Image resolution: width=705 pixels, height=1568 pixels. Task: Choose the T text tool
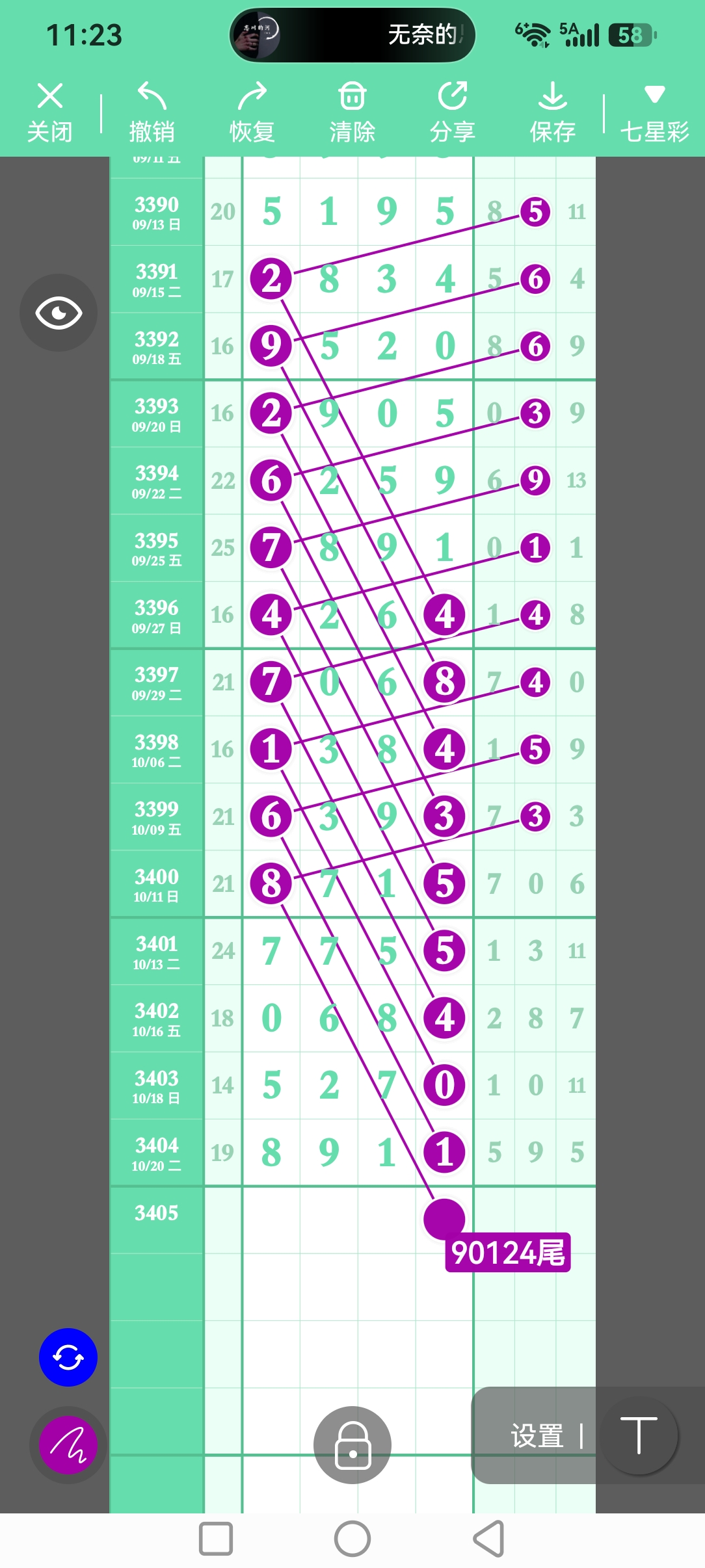pos(639,1435)
